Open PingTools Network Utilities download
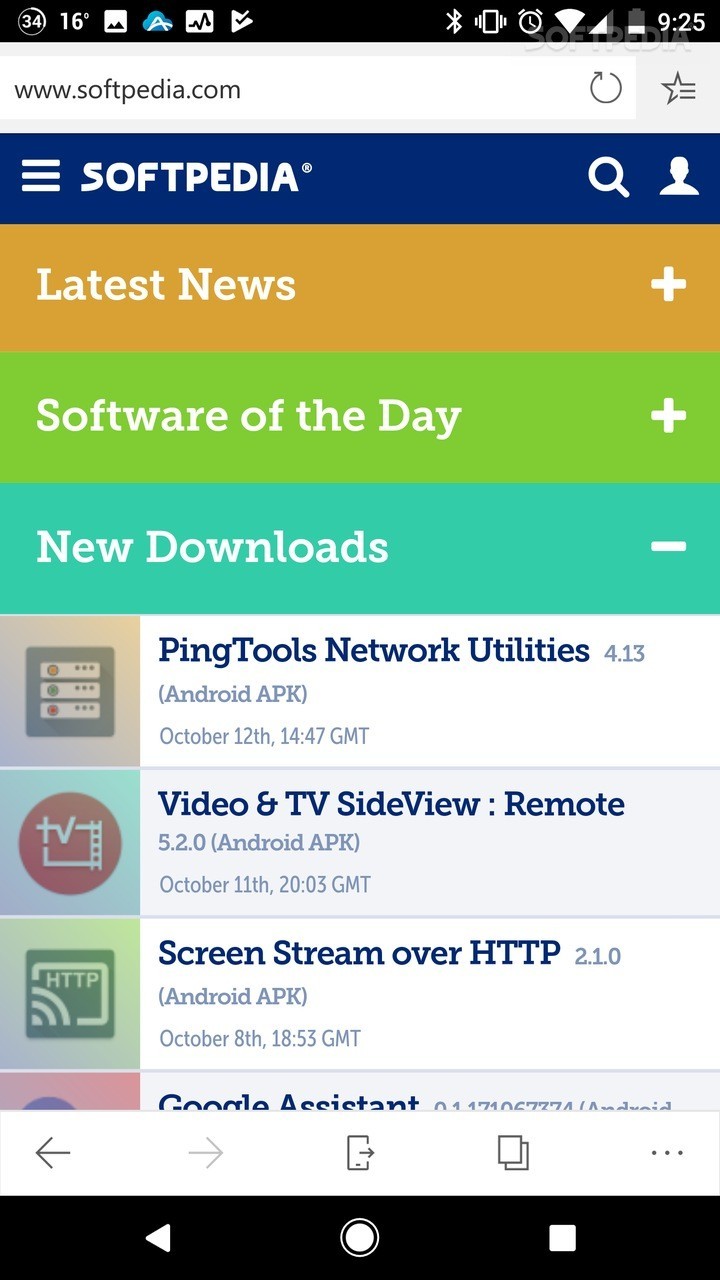720x1280 pixels. (360, 691)
